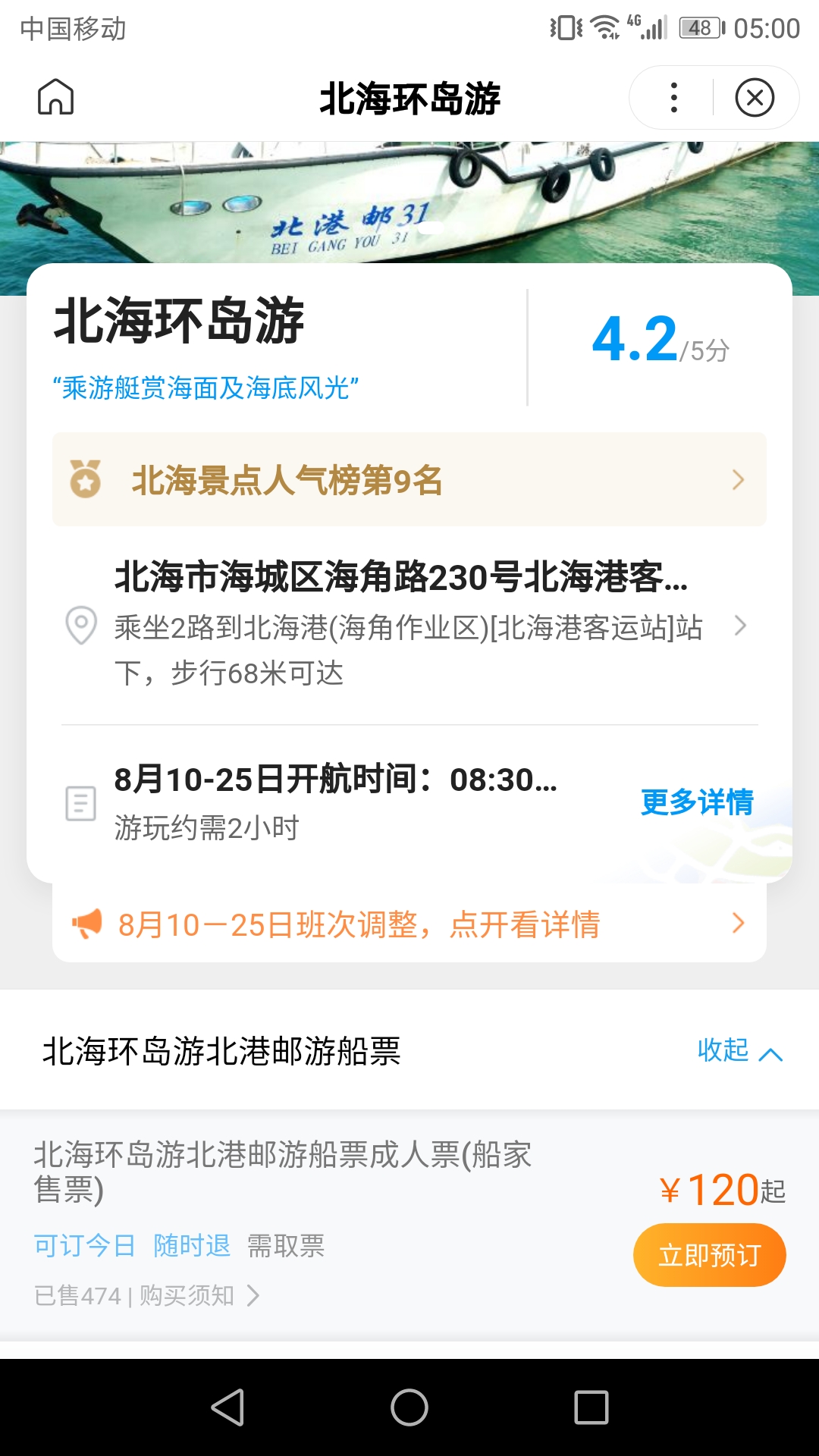The image size is (819, 1456).
Task: Open the 北海景点人气榜第9名 ranking
Action: (409, 479)
